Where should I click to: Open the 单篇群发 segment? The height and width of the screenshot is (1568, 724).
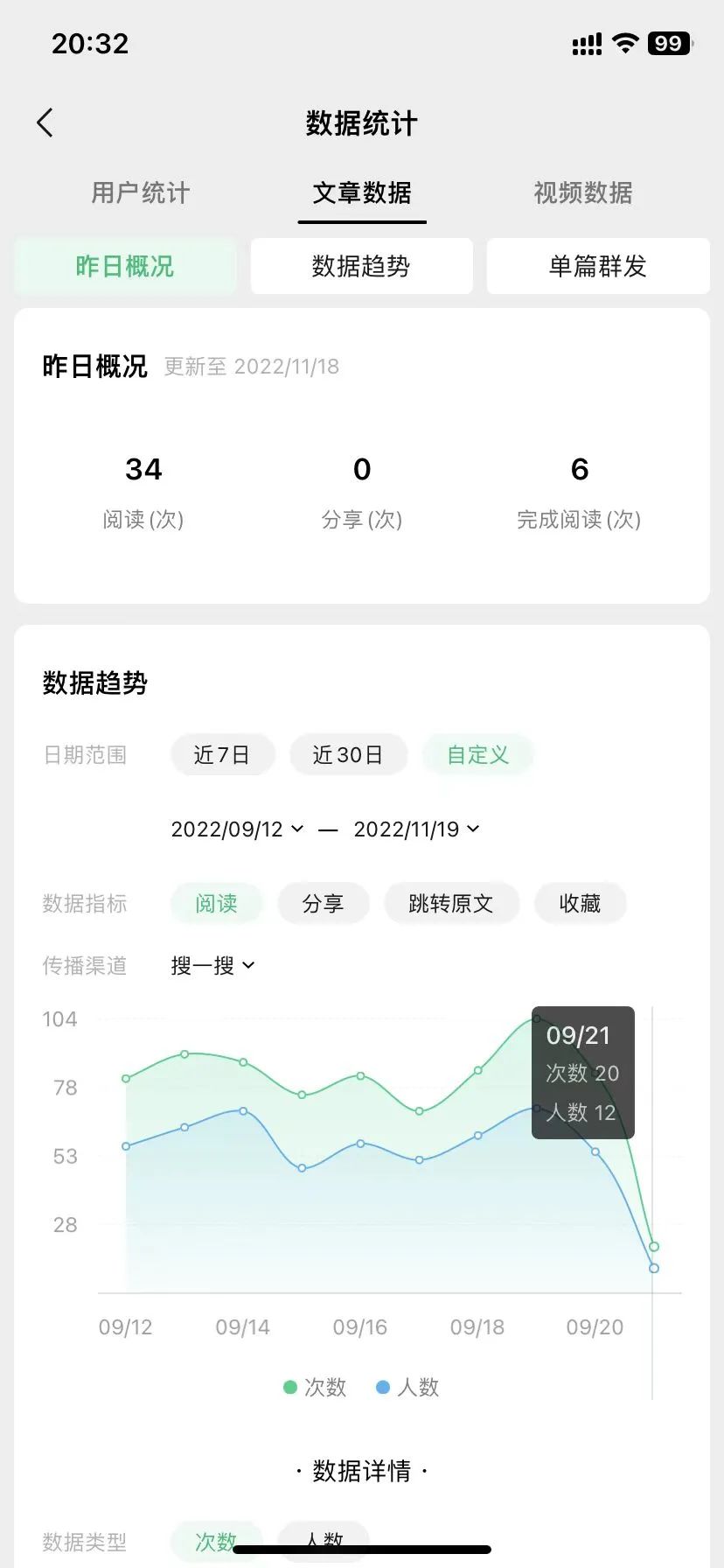[598, 266]
